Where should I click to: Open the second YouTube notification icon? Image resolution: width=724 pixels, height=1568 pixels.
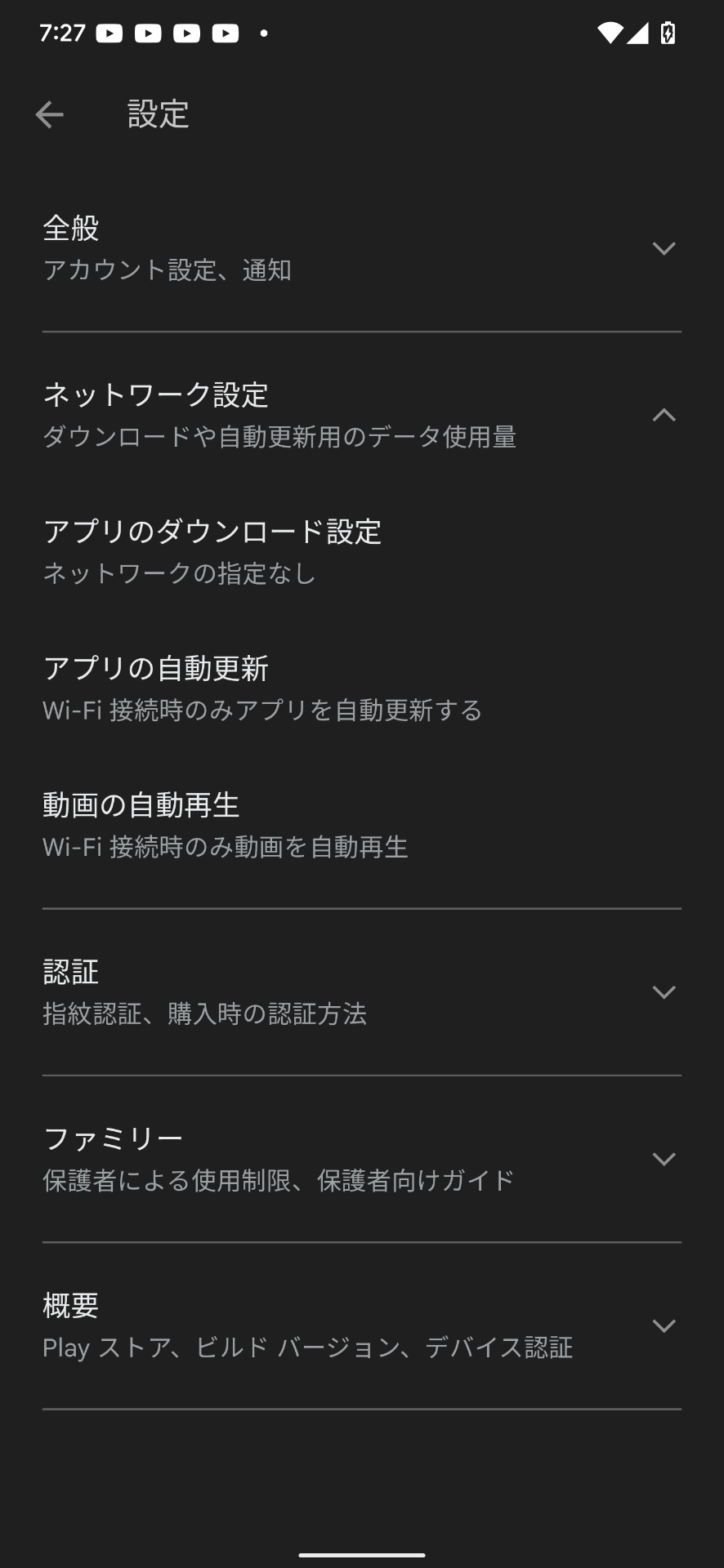tap(149, 33)
